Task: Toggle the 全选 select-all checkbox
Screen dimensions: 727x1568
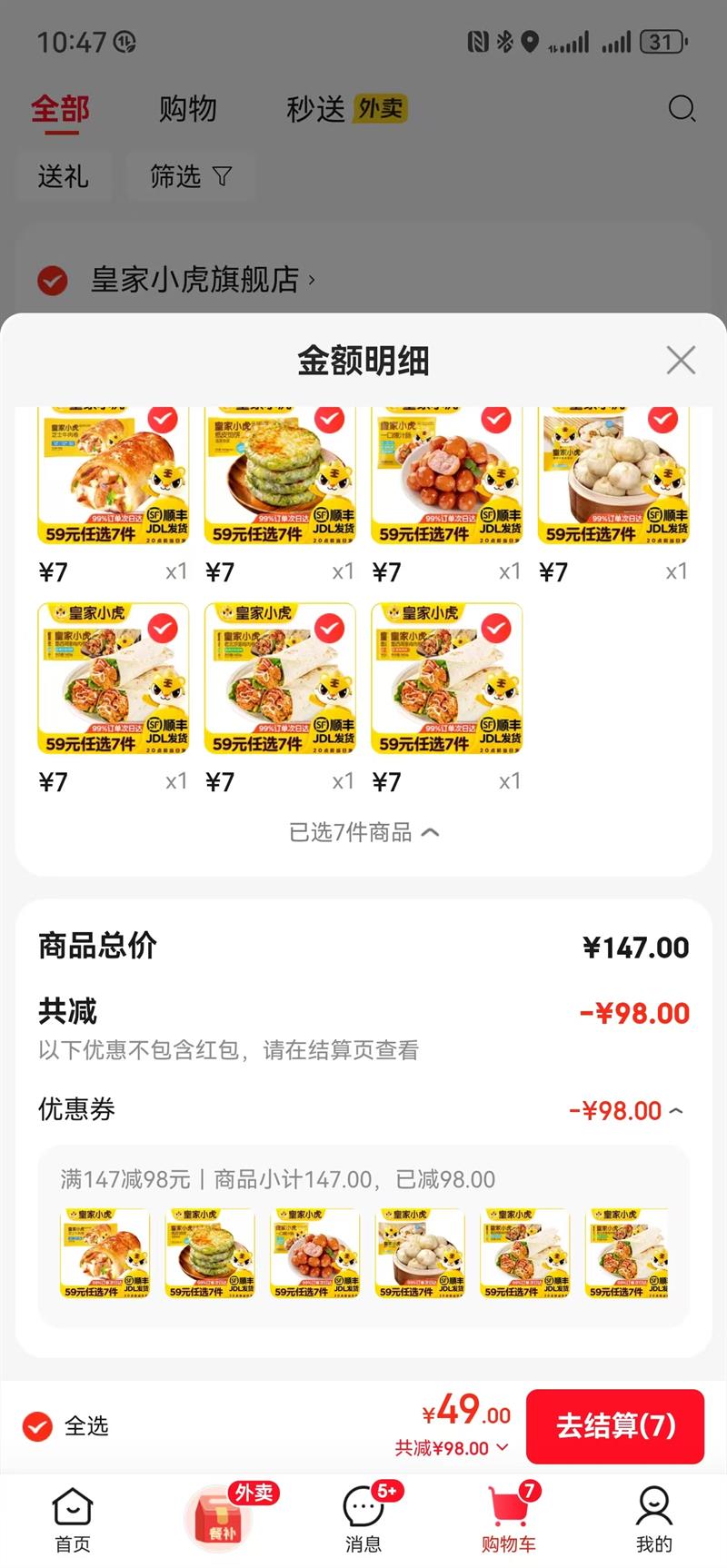Action: (x=37, y=1426)
